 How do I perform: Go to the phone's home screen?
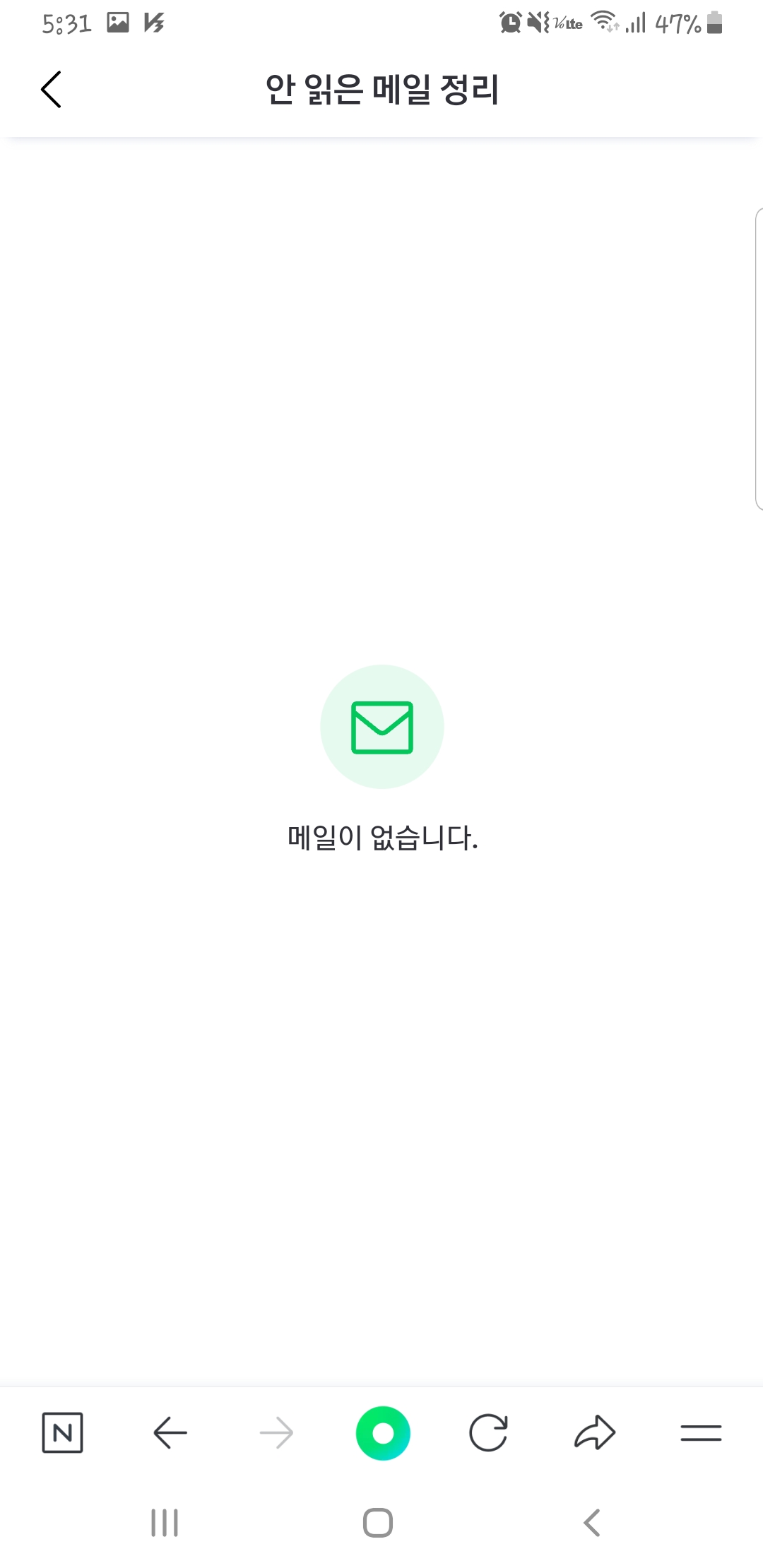tap(378, 1523)
